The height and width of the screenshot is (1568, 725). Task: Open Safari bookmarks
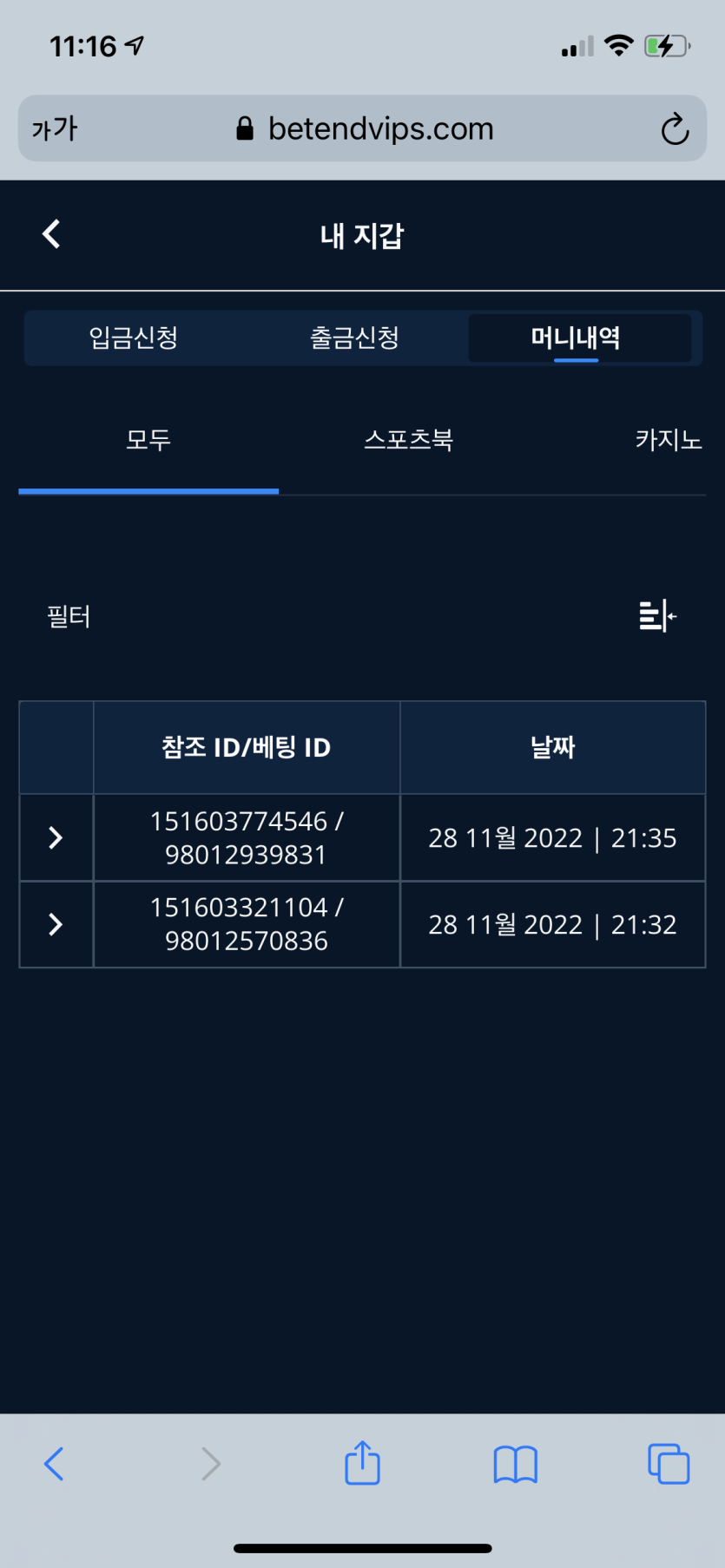(515, 1464)
